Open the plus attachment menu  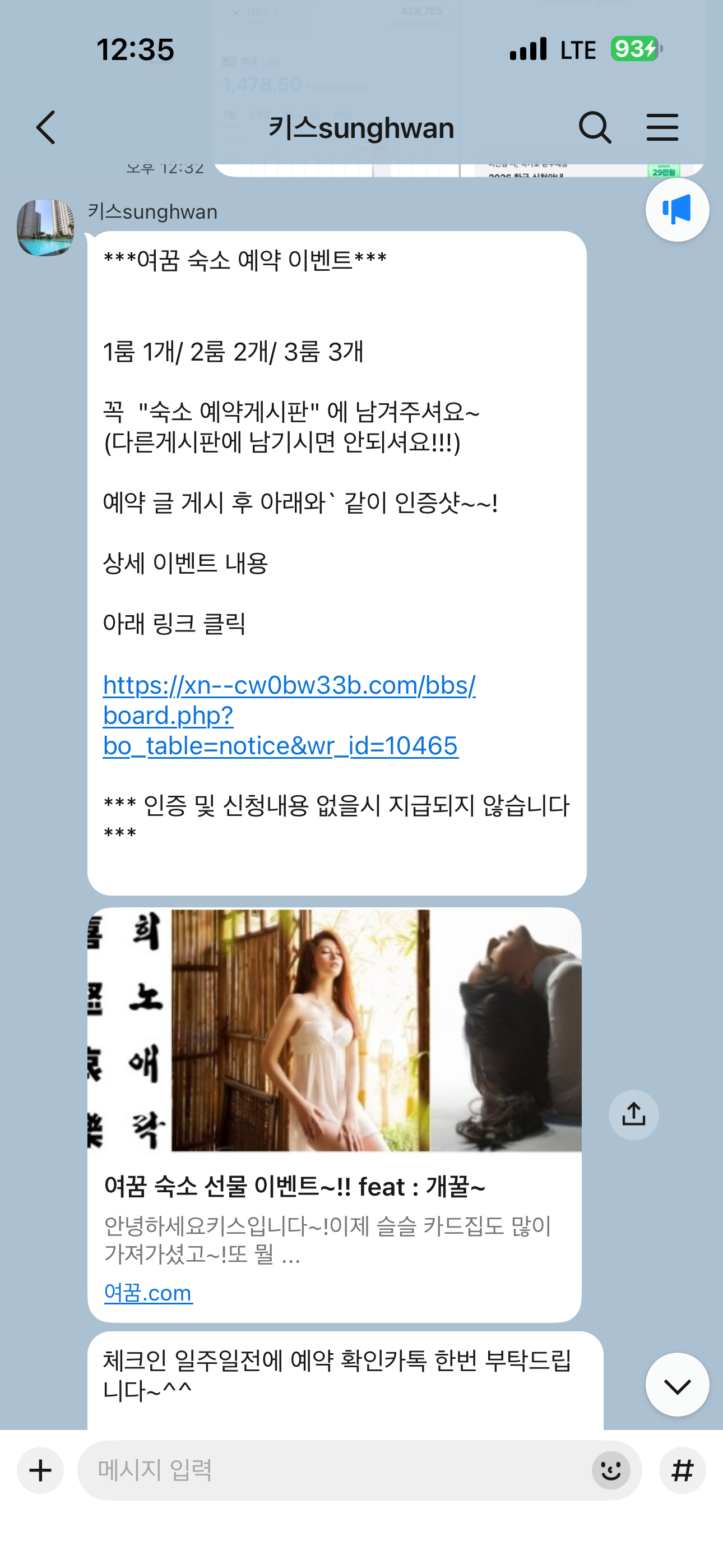41,1470
